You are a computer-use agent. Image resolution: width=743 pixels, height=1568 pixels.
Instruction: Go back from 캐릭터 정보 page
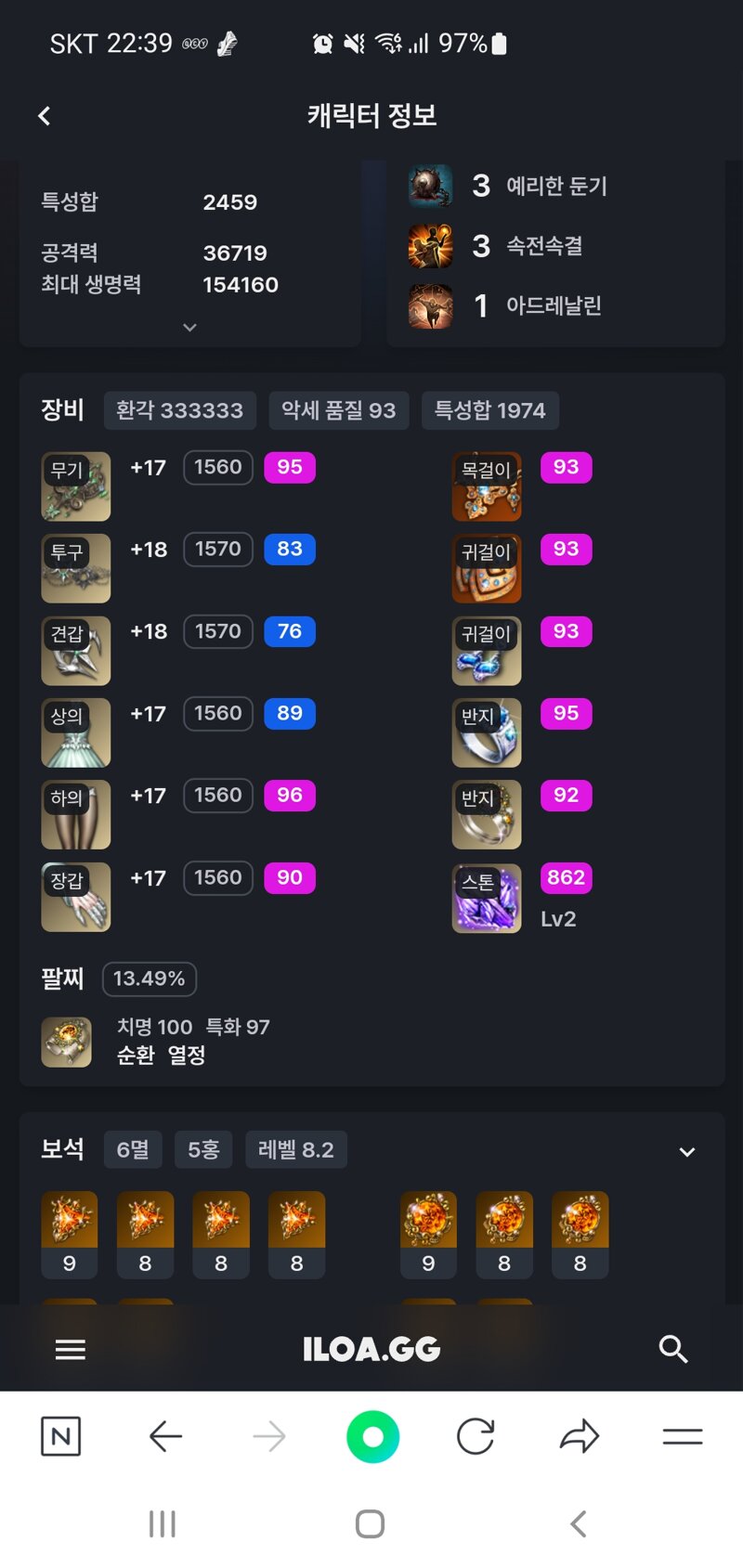(x=44, y=116)
